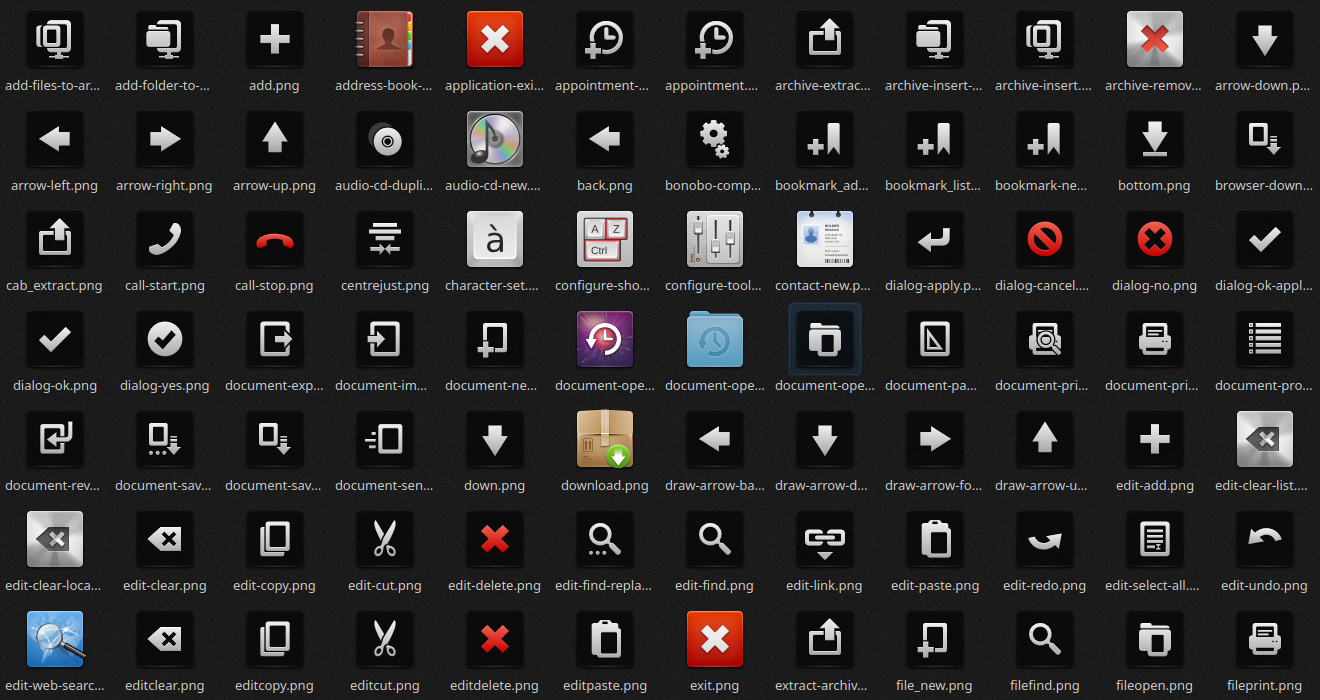Open bottom.png
Screen dimensions: 1320x700
(x=1155, y=140)
